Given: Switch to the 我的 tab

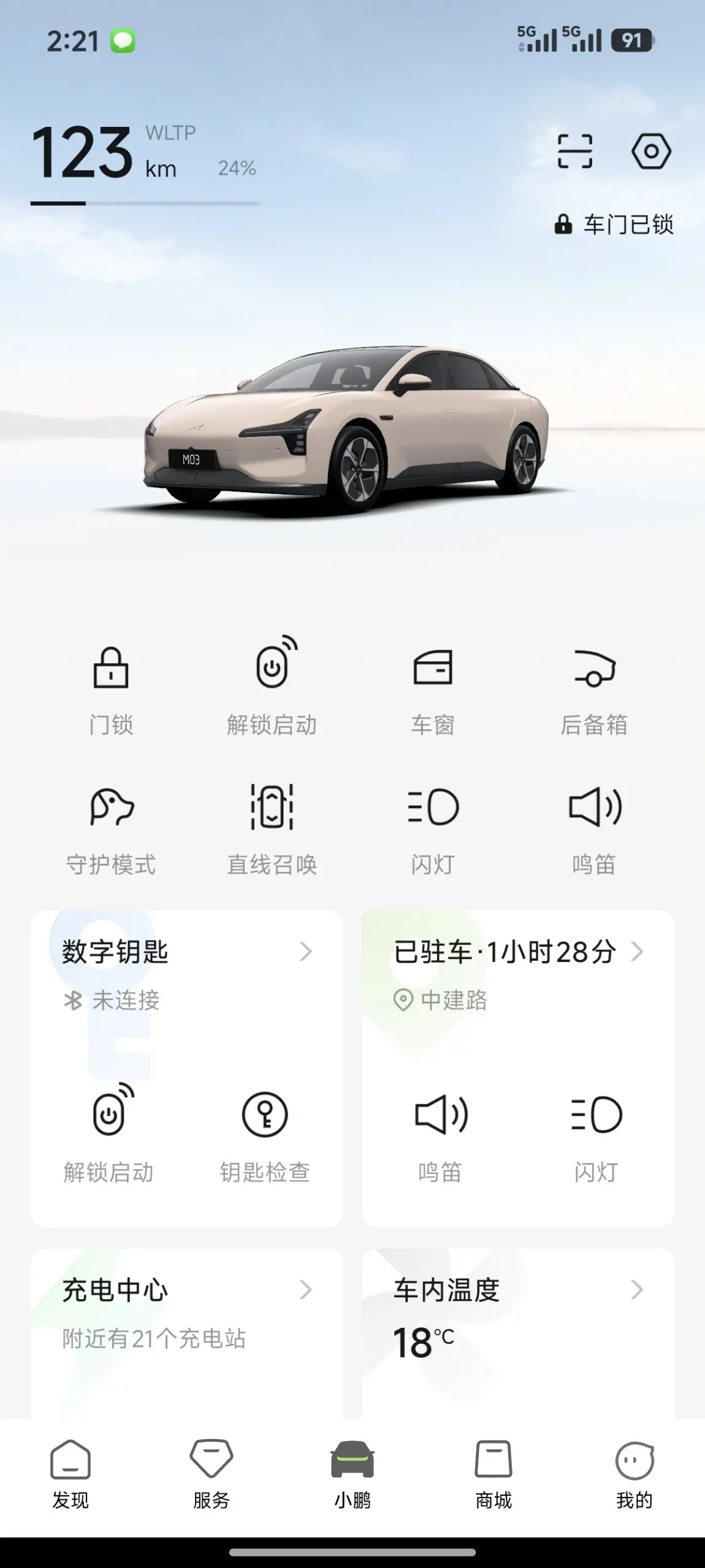Looking at the screenshot, I should (x=634, y=1474).
